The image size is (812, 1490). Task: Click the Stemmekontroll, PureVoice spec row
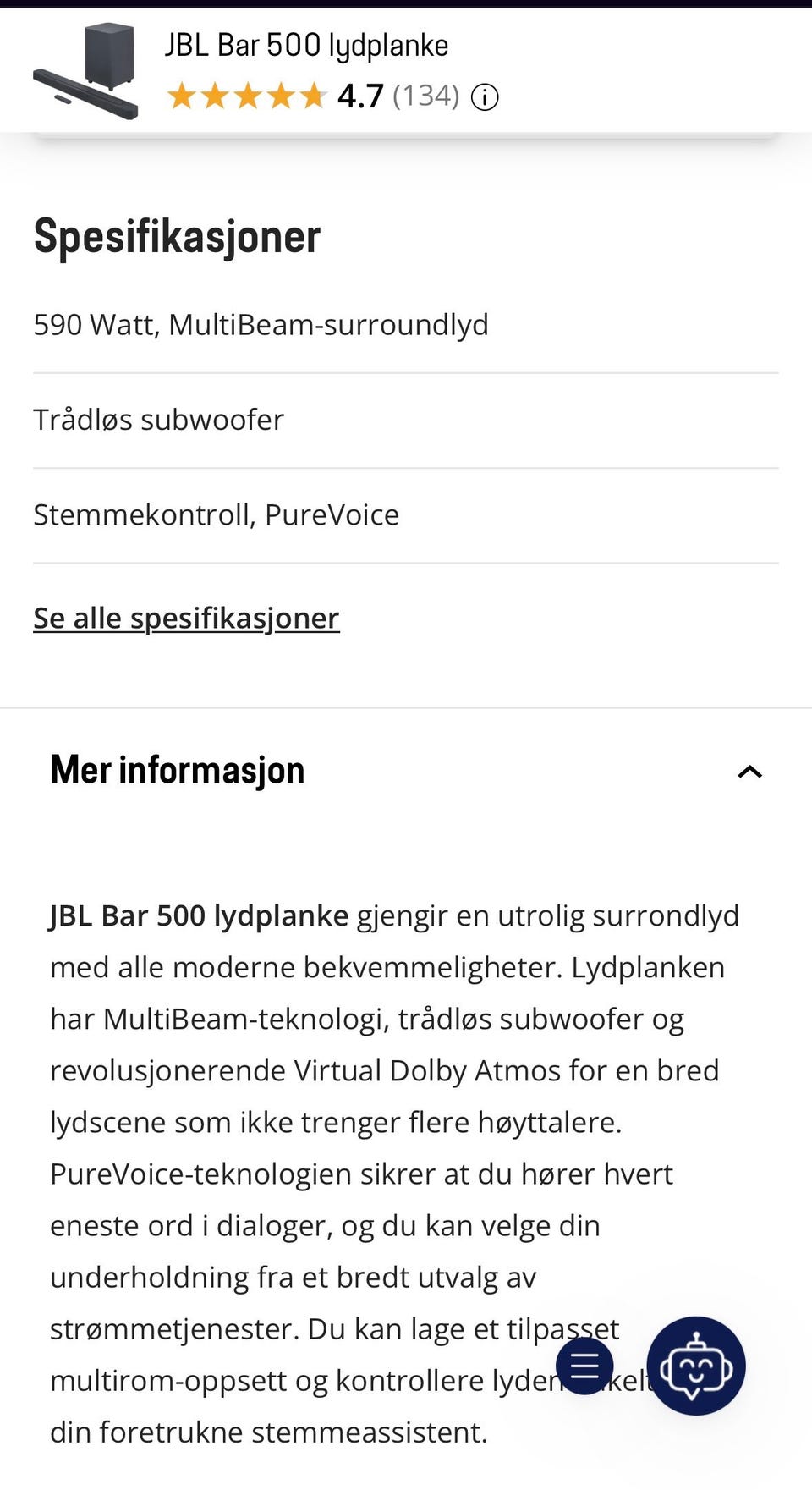tap(216, 514)
